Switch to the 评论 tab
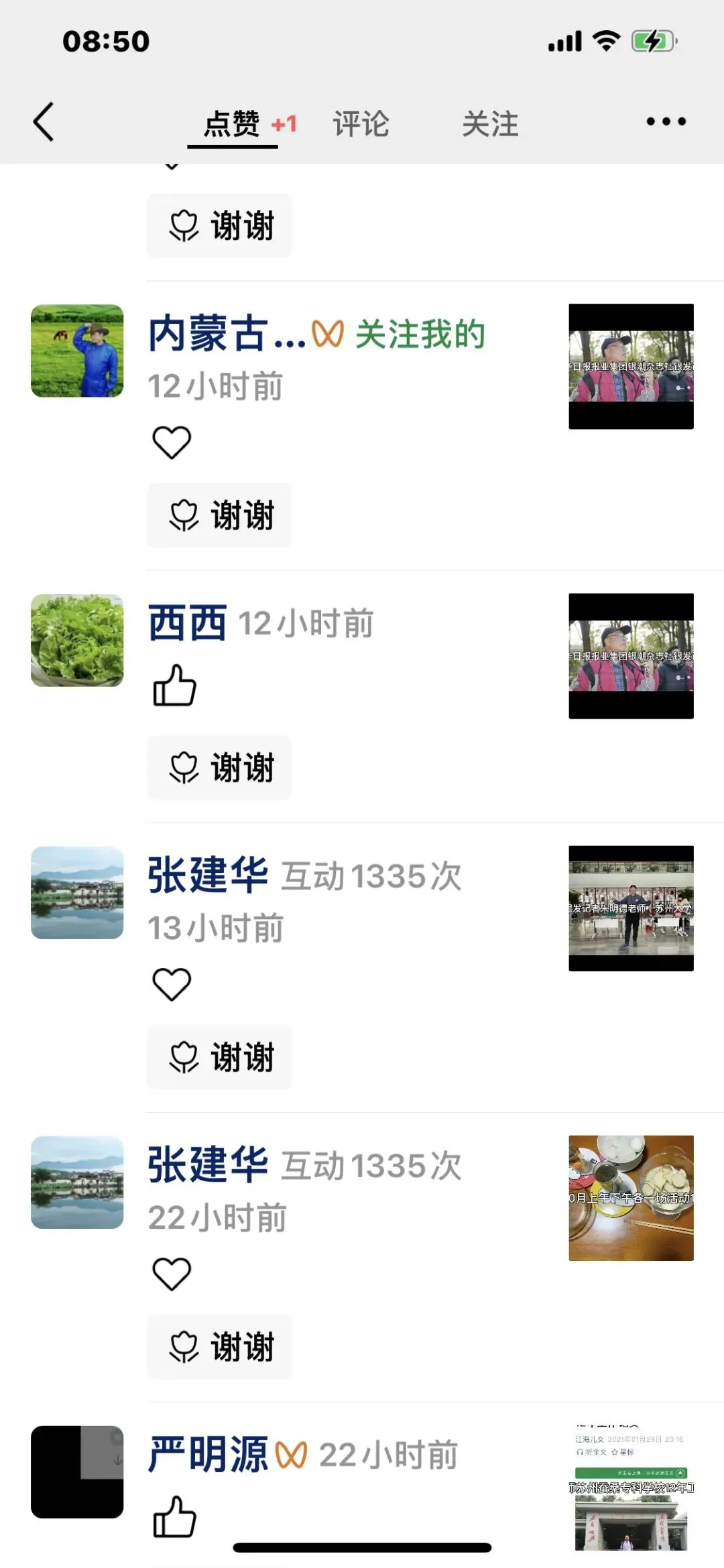The image size is (724, 1568). [x=361, y=124]
